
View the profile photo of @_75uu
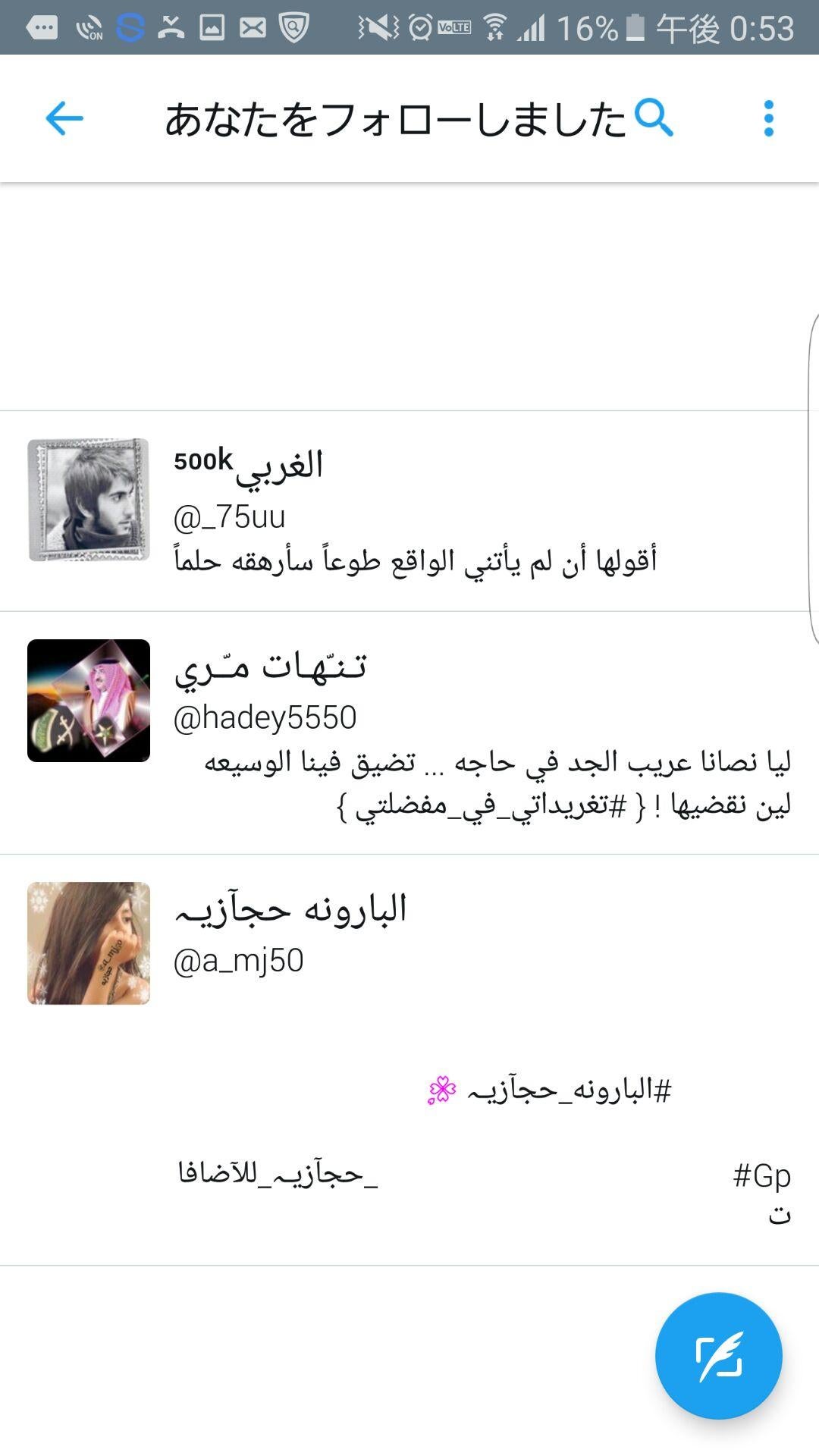coord(89,500)
